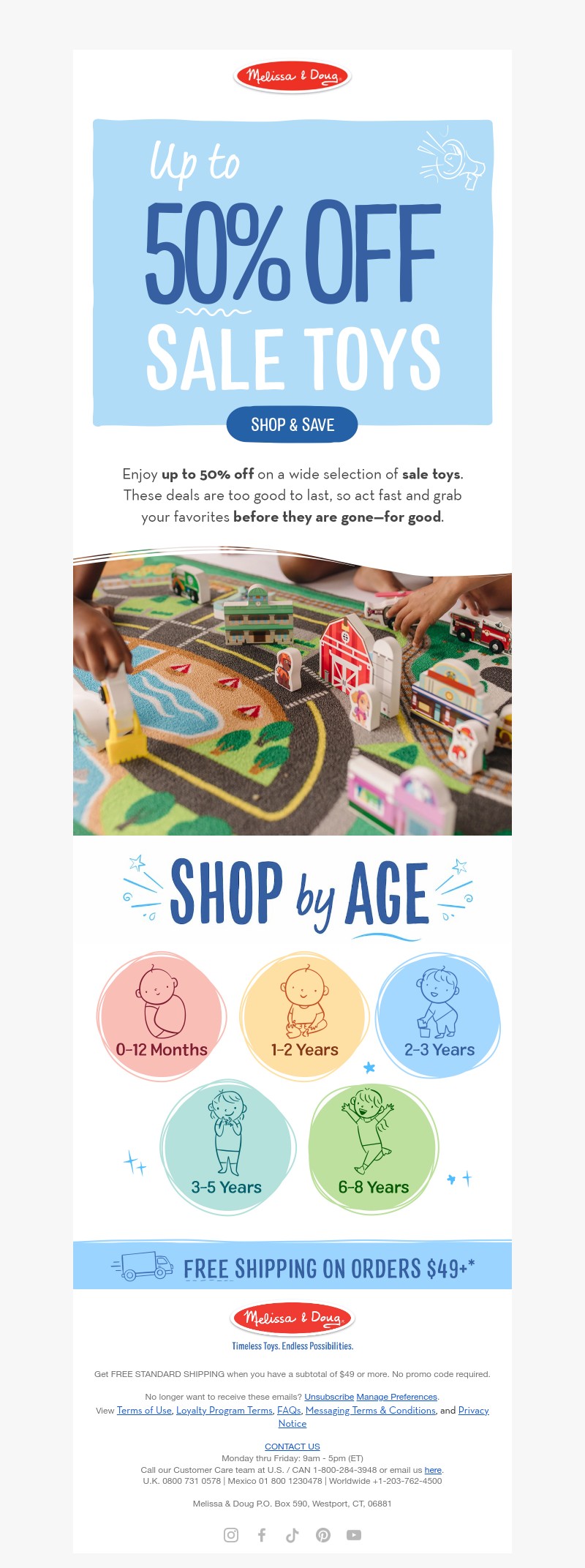Select the 6-8 Years age category
Screen dimensions: 585x1568
[373, 1147]
